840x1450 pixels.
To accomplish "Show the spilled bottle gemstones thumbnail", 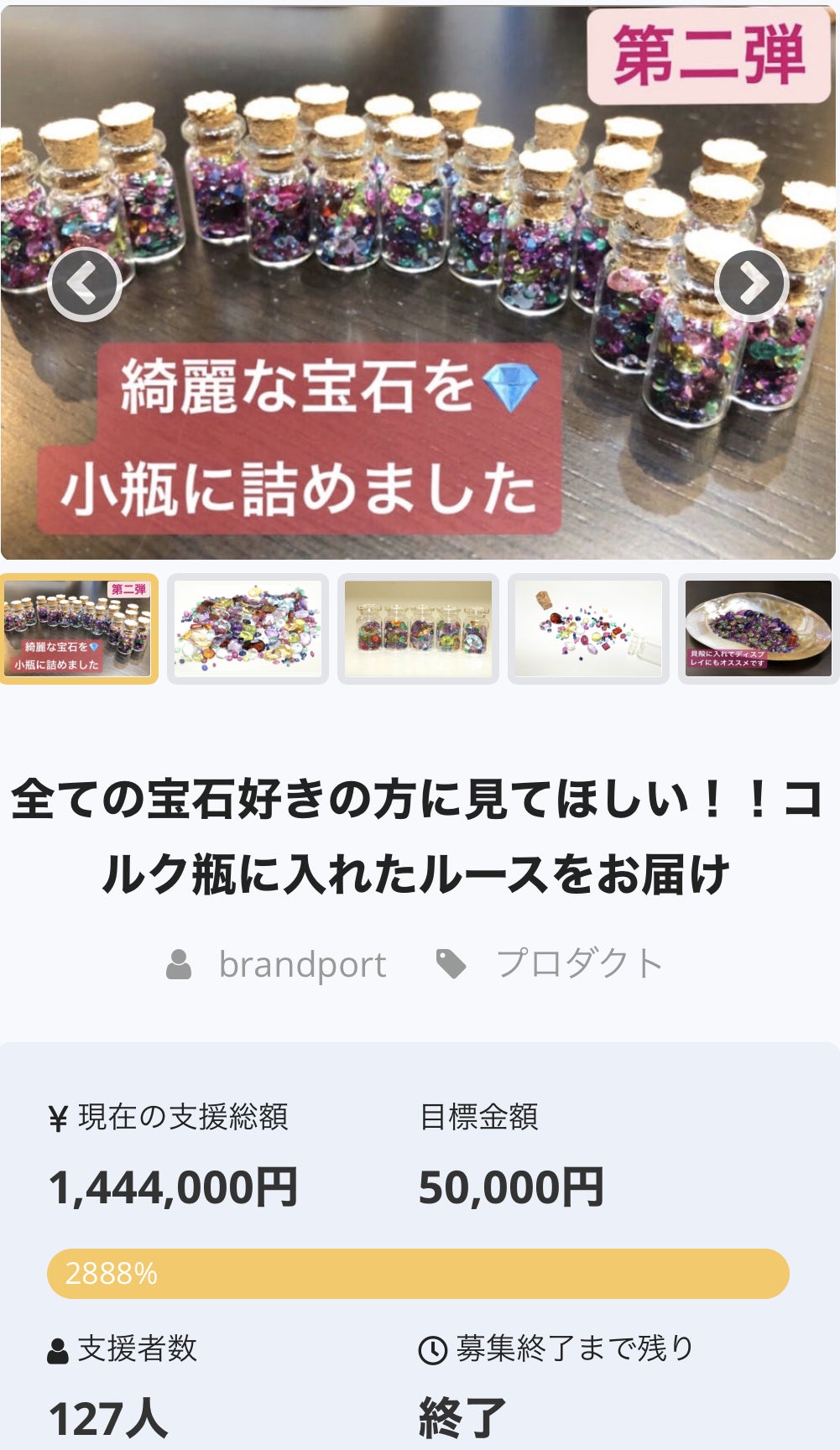I will point(588,629).
